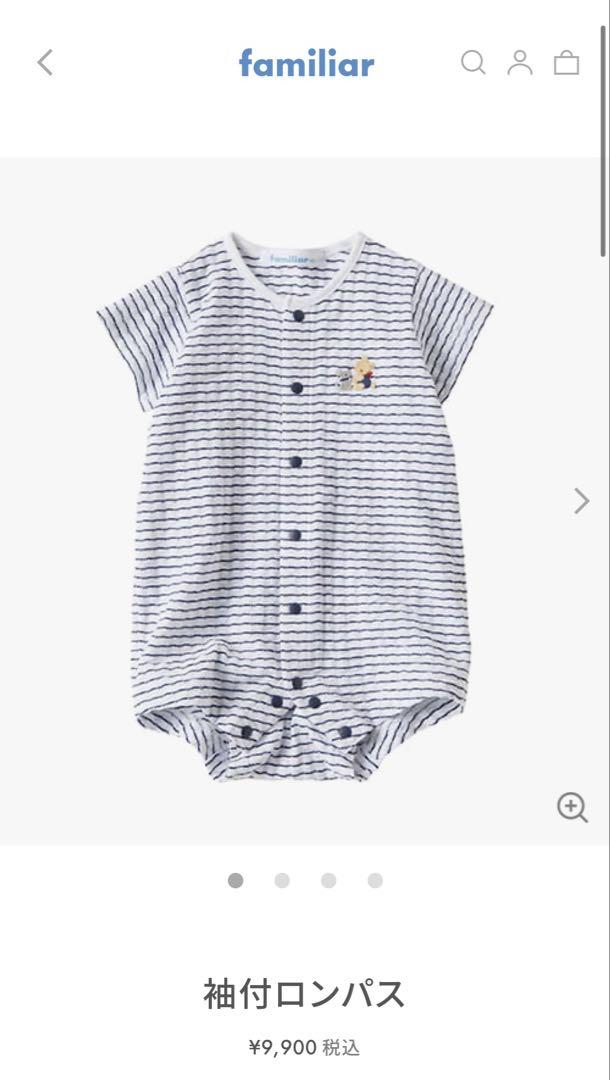Jump to the third image dot
610x1080 pixels.
(x=328, y=880)
